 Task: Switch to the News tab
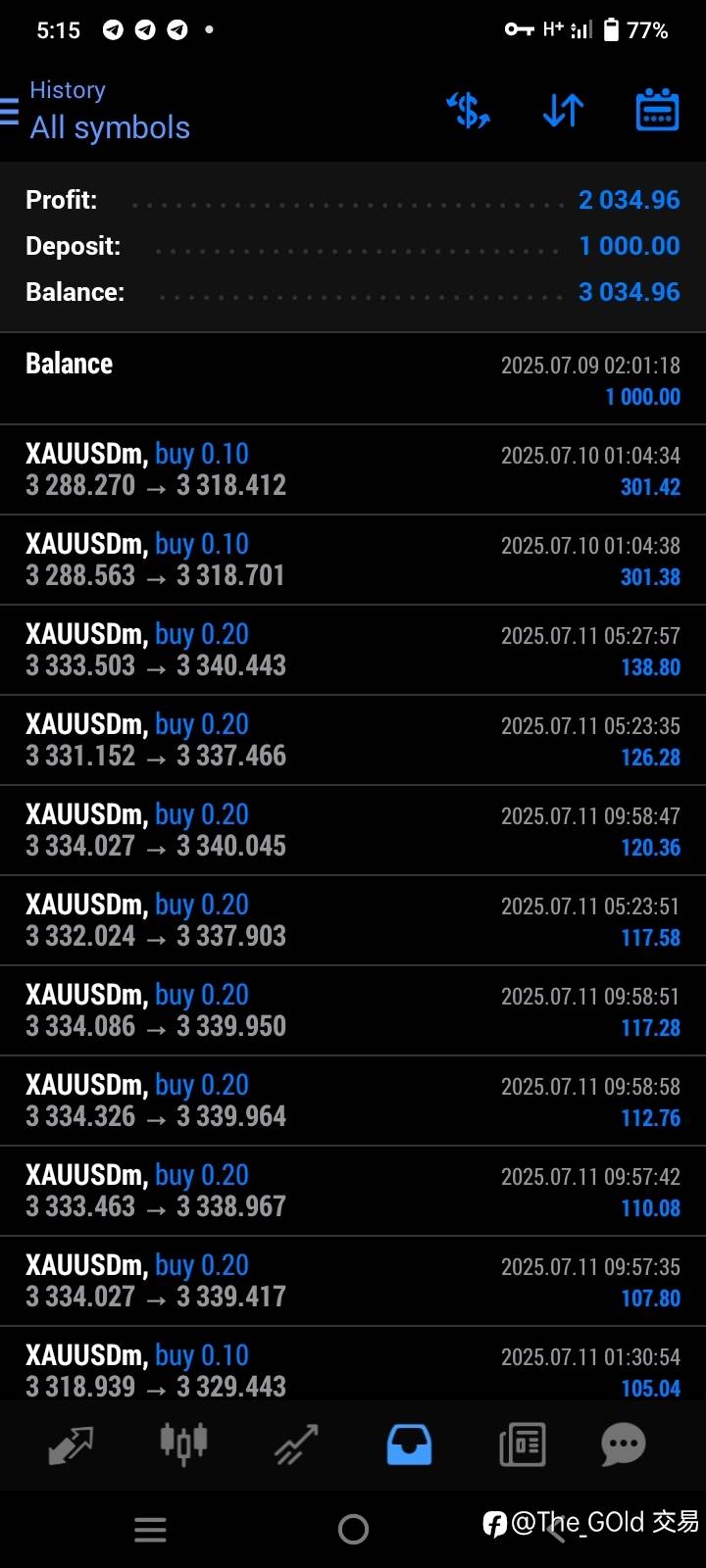coord(522,1445)
